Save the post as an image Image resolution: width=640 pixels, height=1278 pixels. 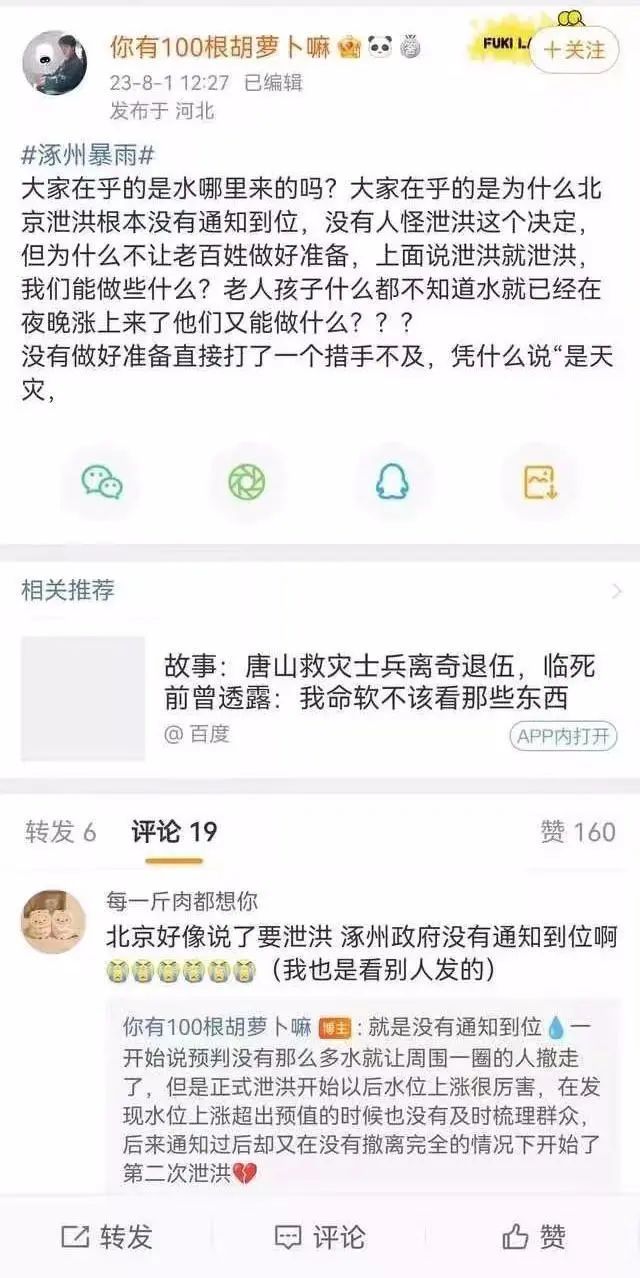[x=539, y=482]
